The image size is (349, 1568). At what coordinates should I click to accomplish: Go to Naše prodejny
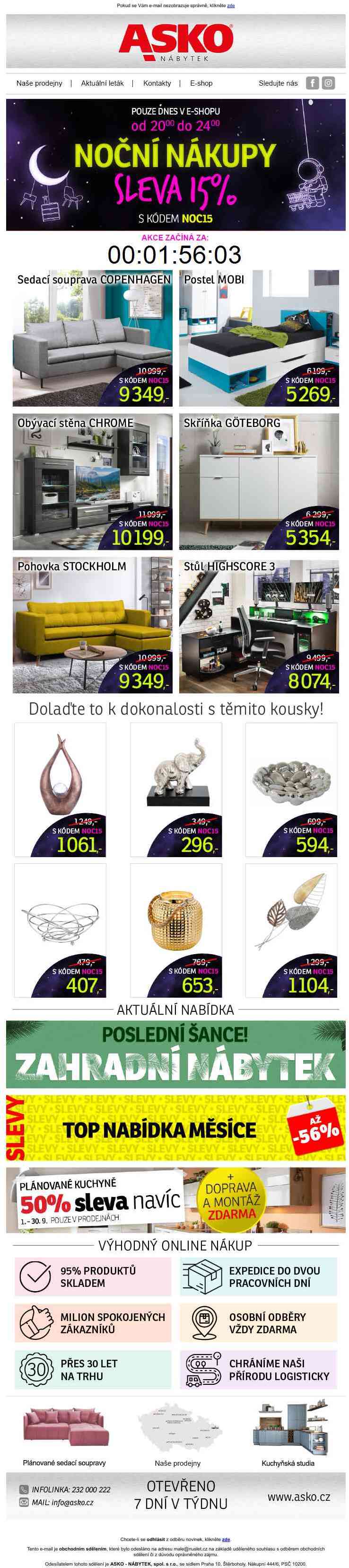tap(39, 83)
